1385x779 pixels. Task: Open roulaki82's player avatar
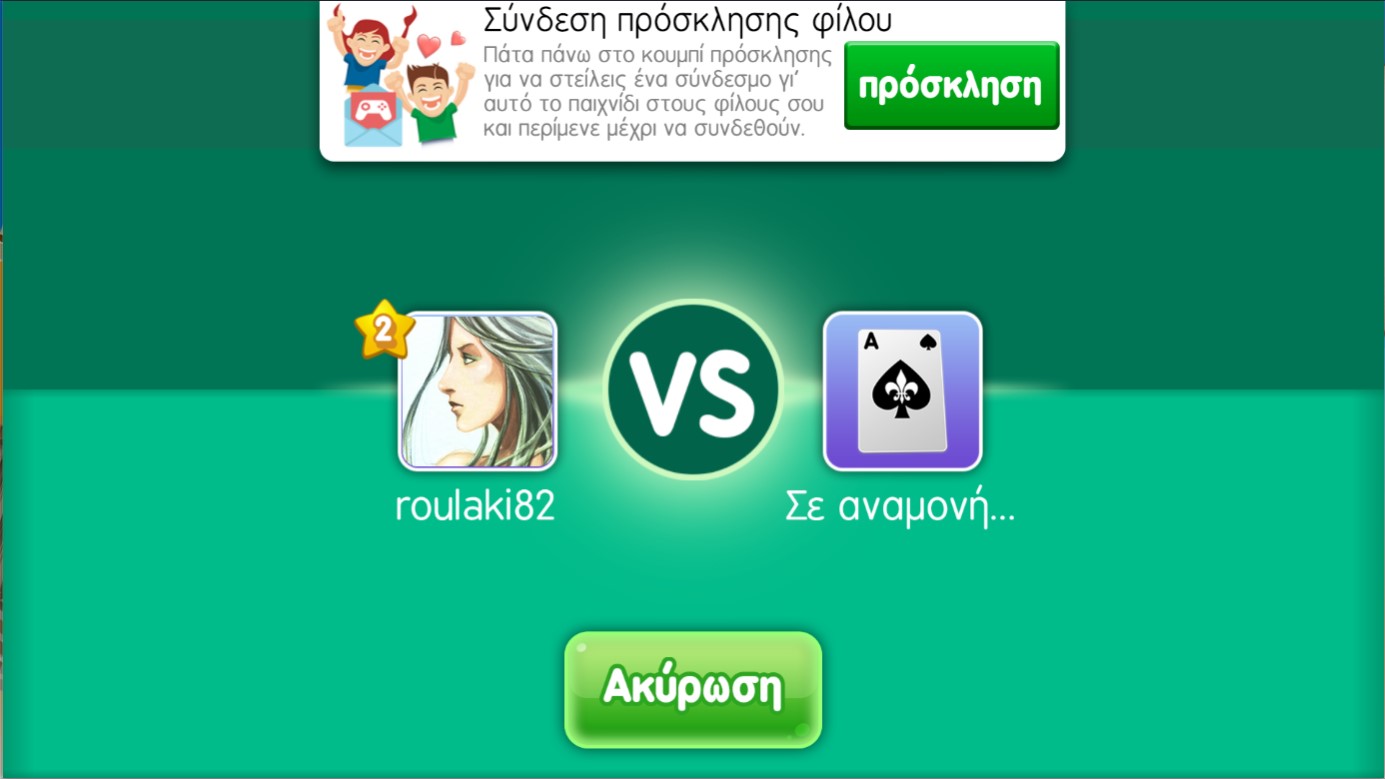point(477,391)
